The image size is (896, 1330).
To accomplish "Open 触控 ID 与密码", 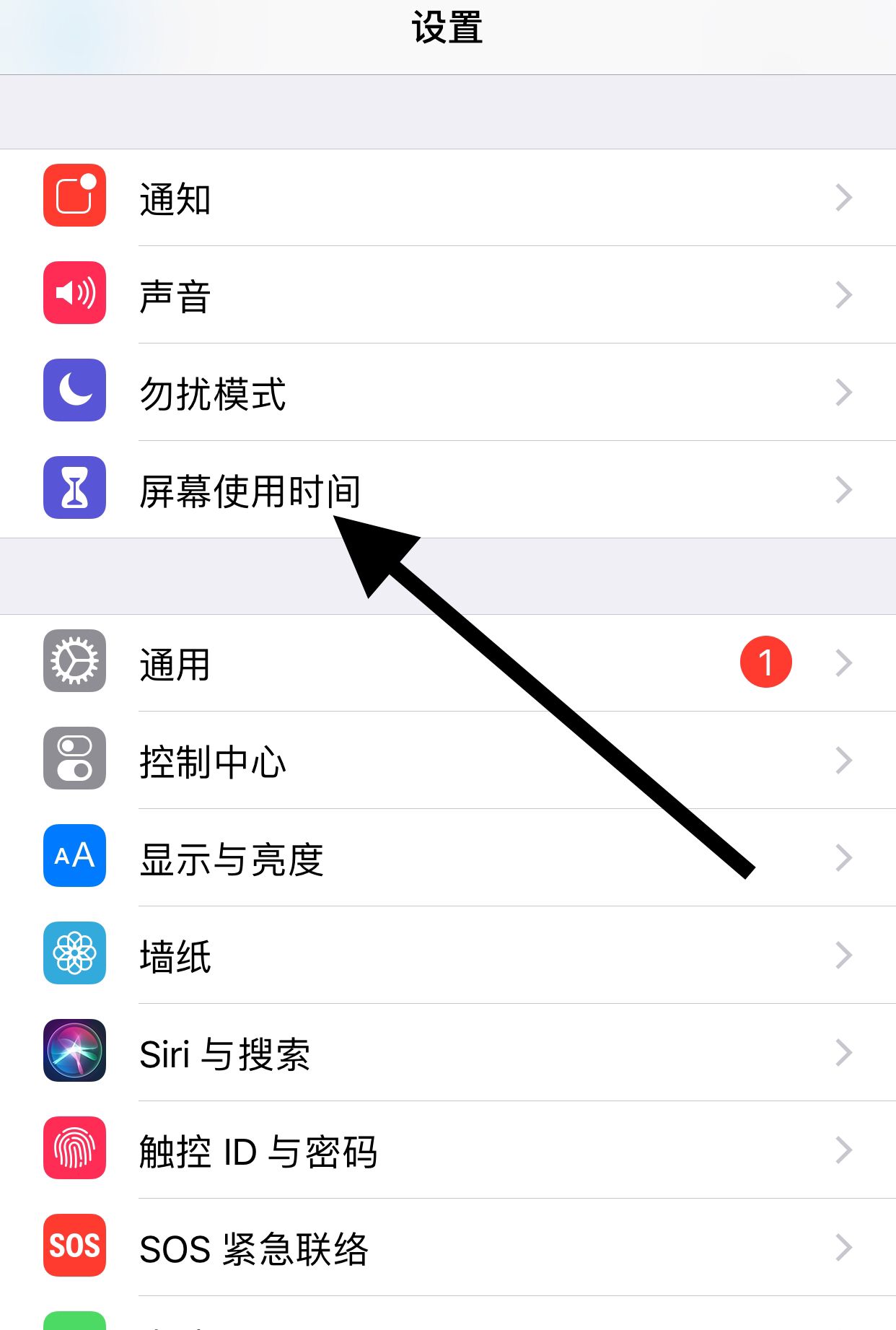I will click(x=447, y=1150).
